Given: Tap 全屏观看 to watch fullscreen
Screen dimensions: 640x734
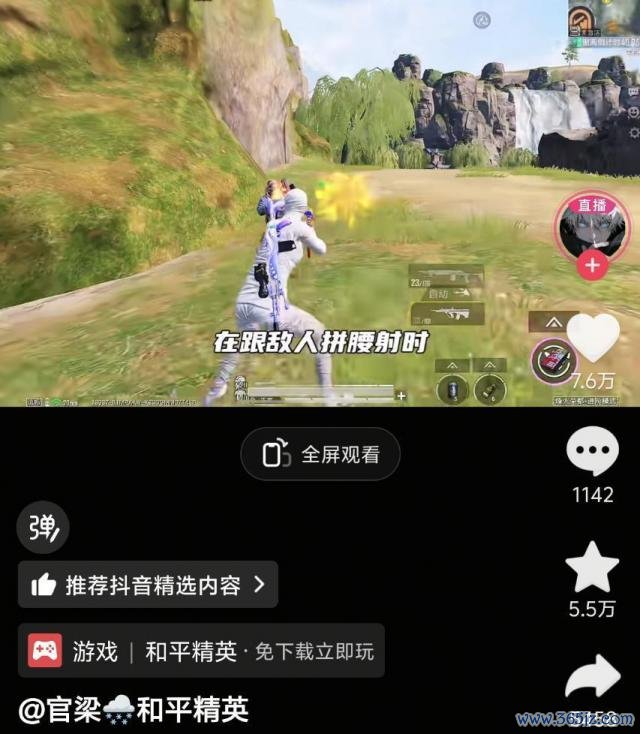Looking at the screenshot, I should pyautogui.click(x=320, y=455).
